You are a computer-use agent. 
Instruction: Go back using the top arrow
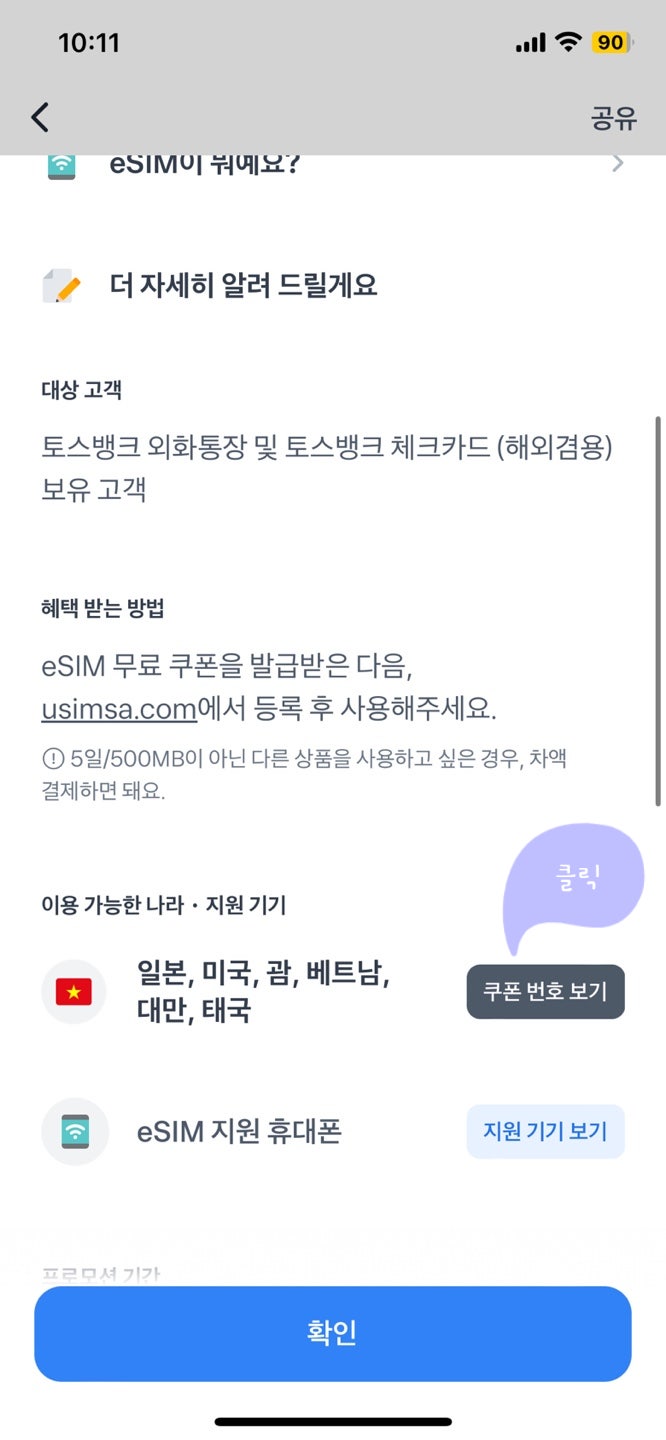pyautogui.click(x=39, y=118)
